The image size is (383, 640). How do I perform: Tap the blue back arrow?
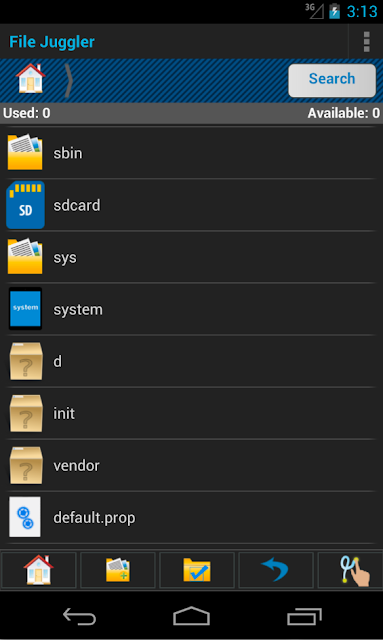(x=276, y=570)
